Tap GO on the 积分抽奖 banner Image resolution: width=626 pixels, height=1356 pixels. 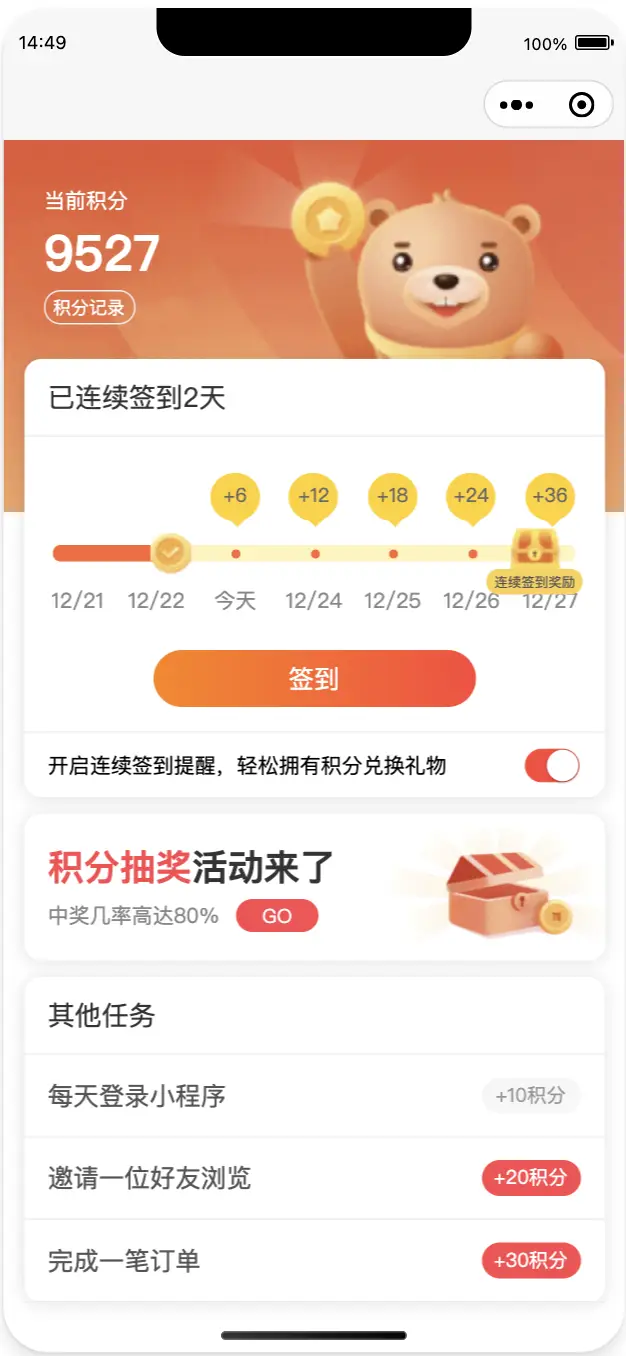(277, 916)
